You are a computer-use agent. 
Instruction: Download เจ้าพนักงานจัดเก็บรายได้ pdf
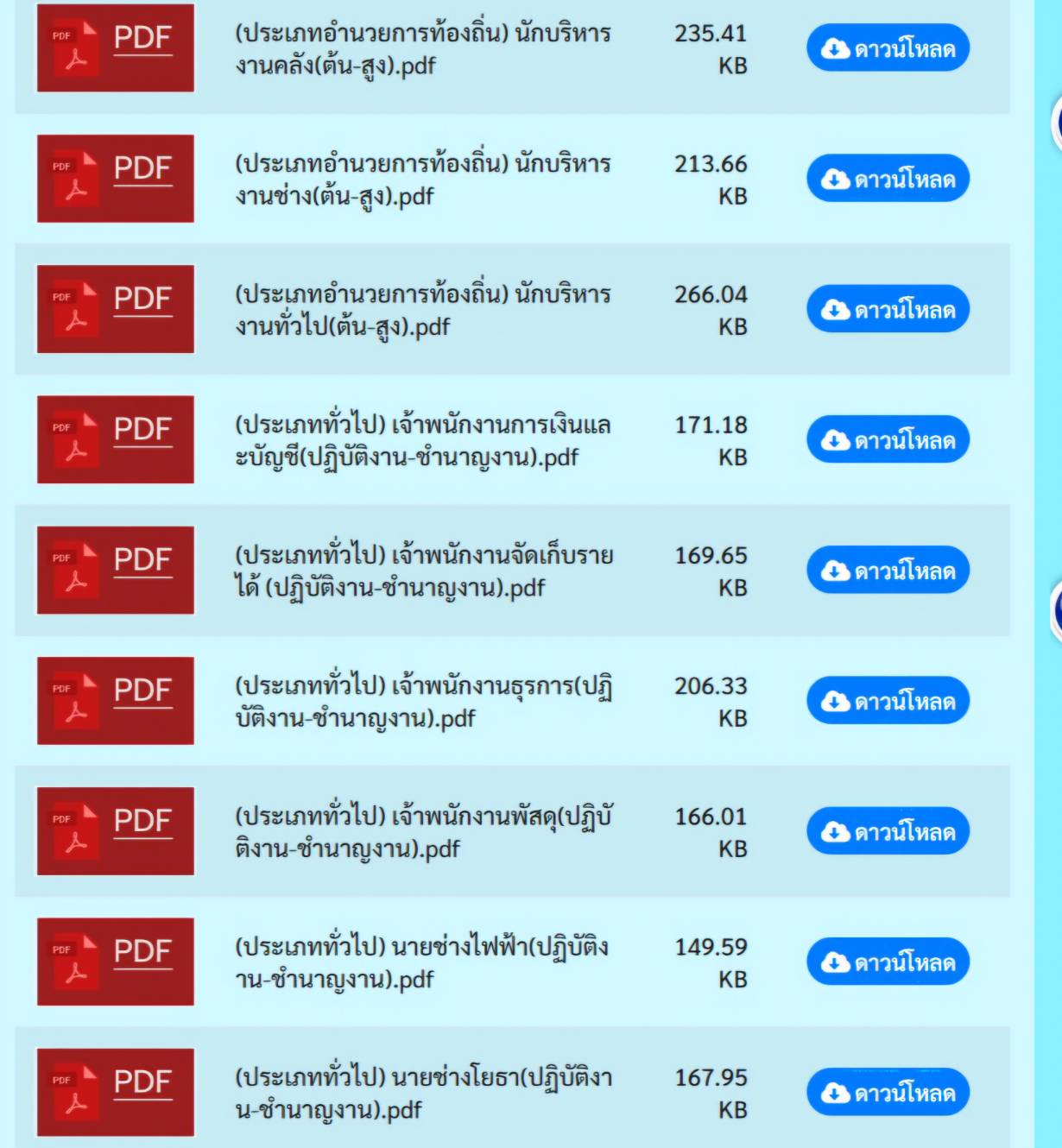point(888,571)
